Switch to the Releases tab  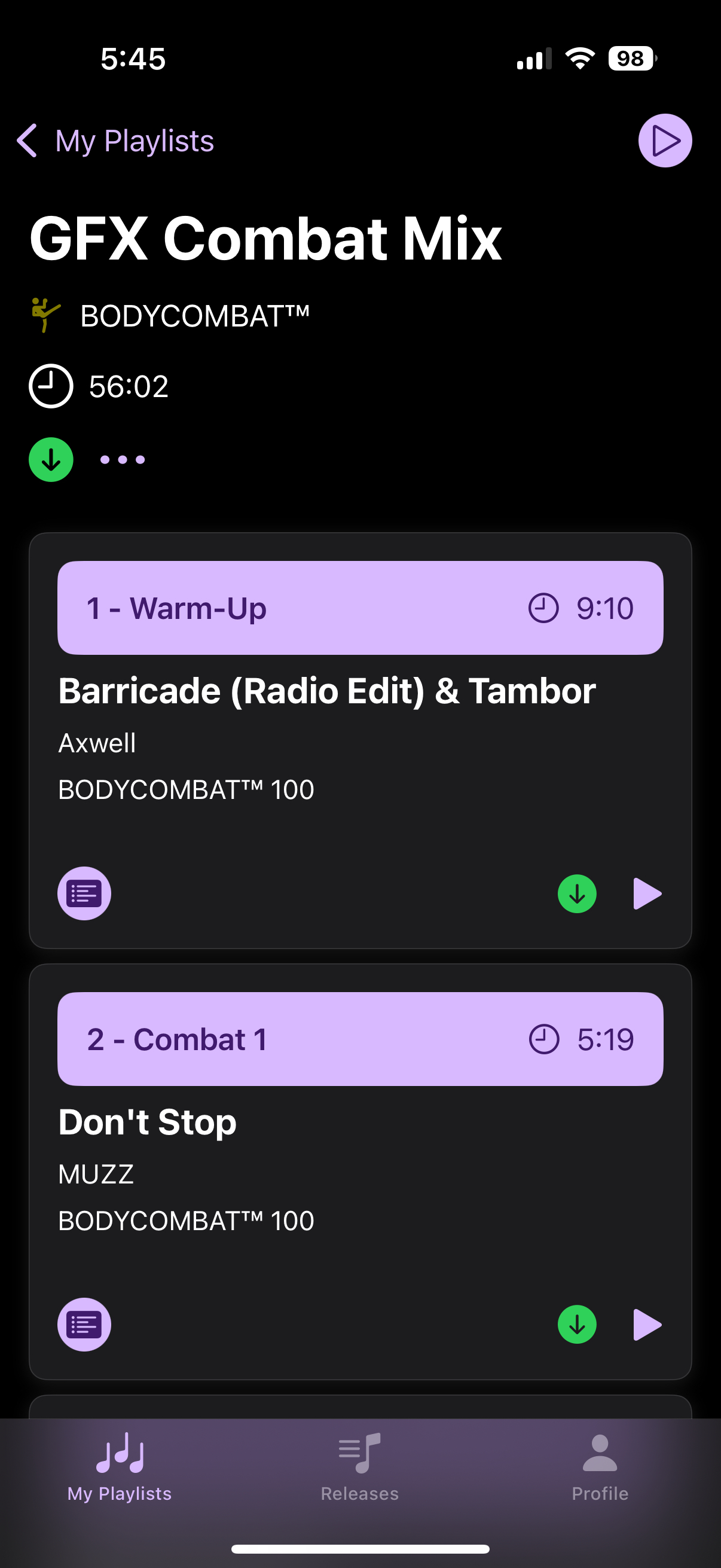point(359,1468)
